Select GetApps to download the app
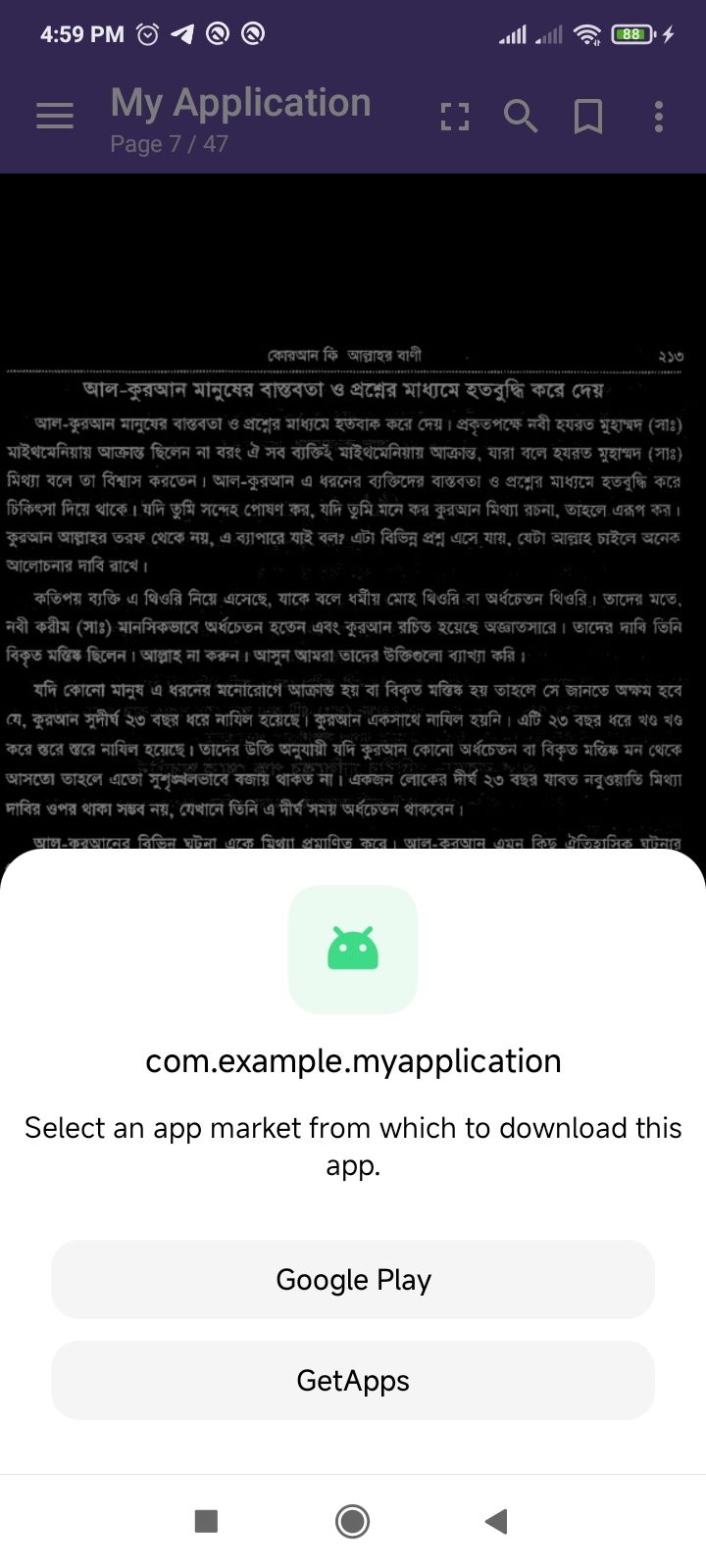This screenshot has width=706, height=1568. (353, 1381)
